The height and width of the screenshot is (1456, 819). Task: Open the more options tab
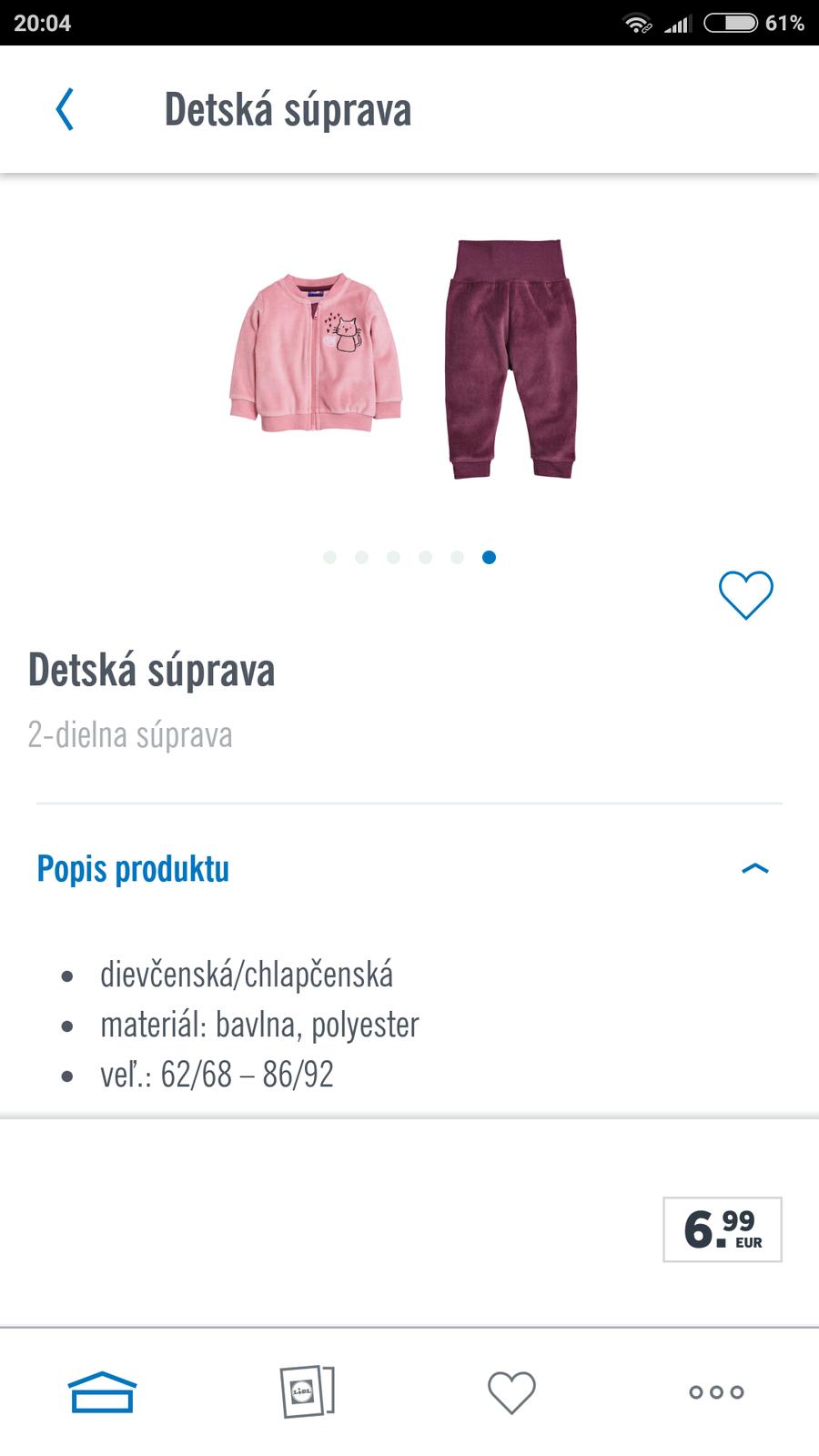tap(716, 1392)
